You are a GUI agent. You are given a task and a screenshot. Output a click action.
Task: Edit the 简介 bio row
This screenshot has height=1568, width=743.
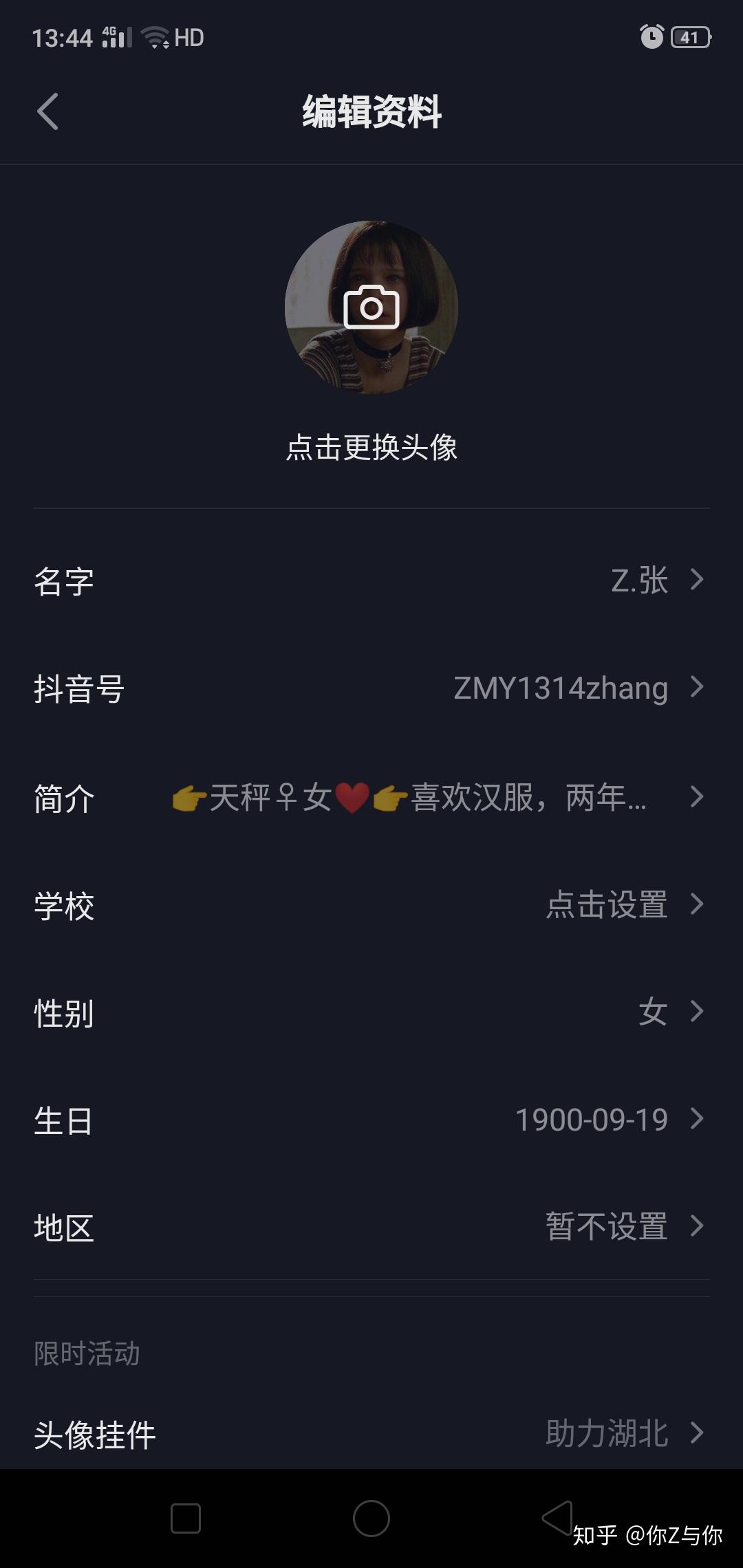pos(371,798)
